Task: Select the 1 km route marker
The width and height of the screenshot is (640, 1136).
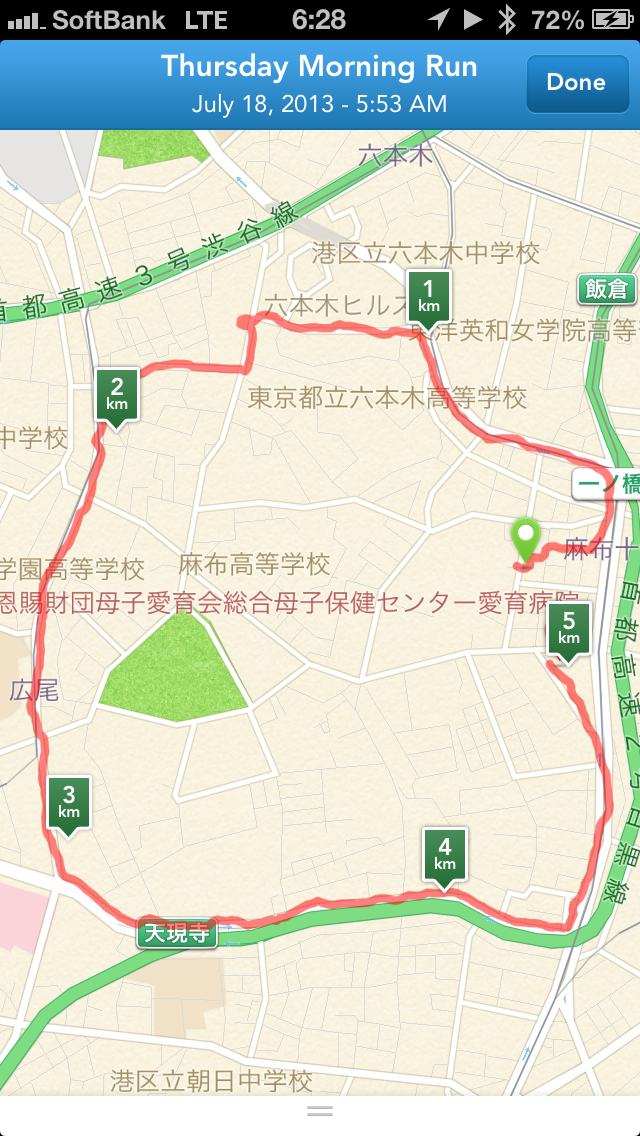Action: point(428,296)
